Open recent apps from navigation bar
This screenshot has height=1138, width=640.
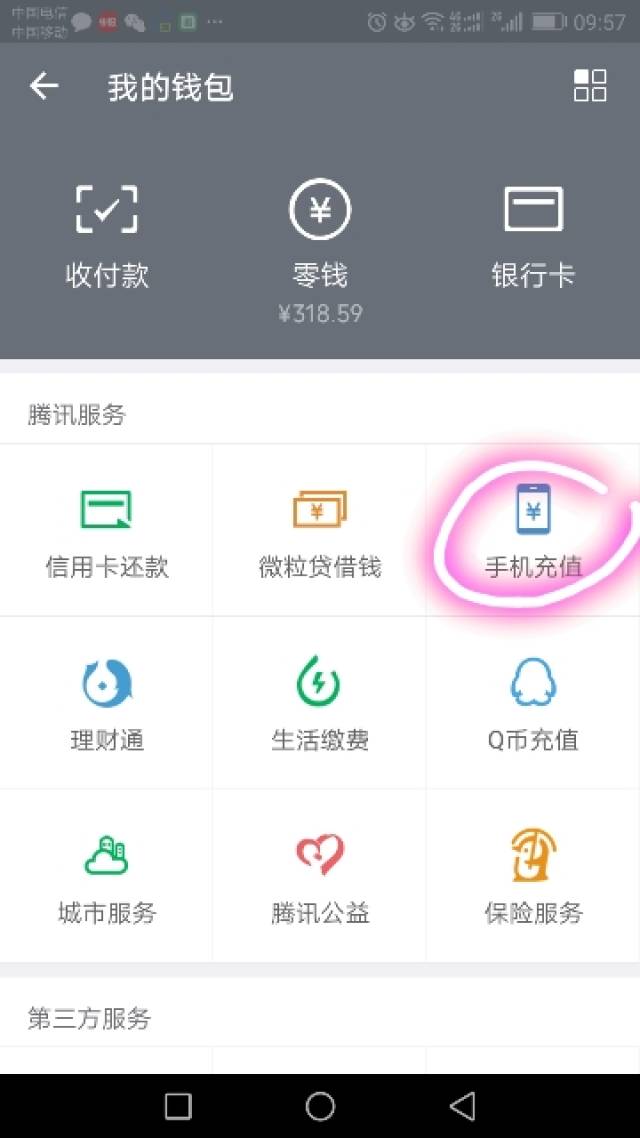[178, 1106]
